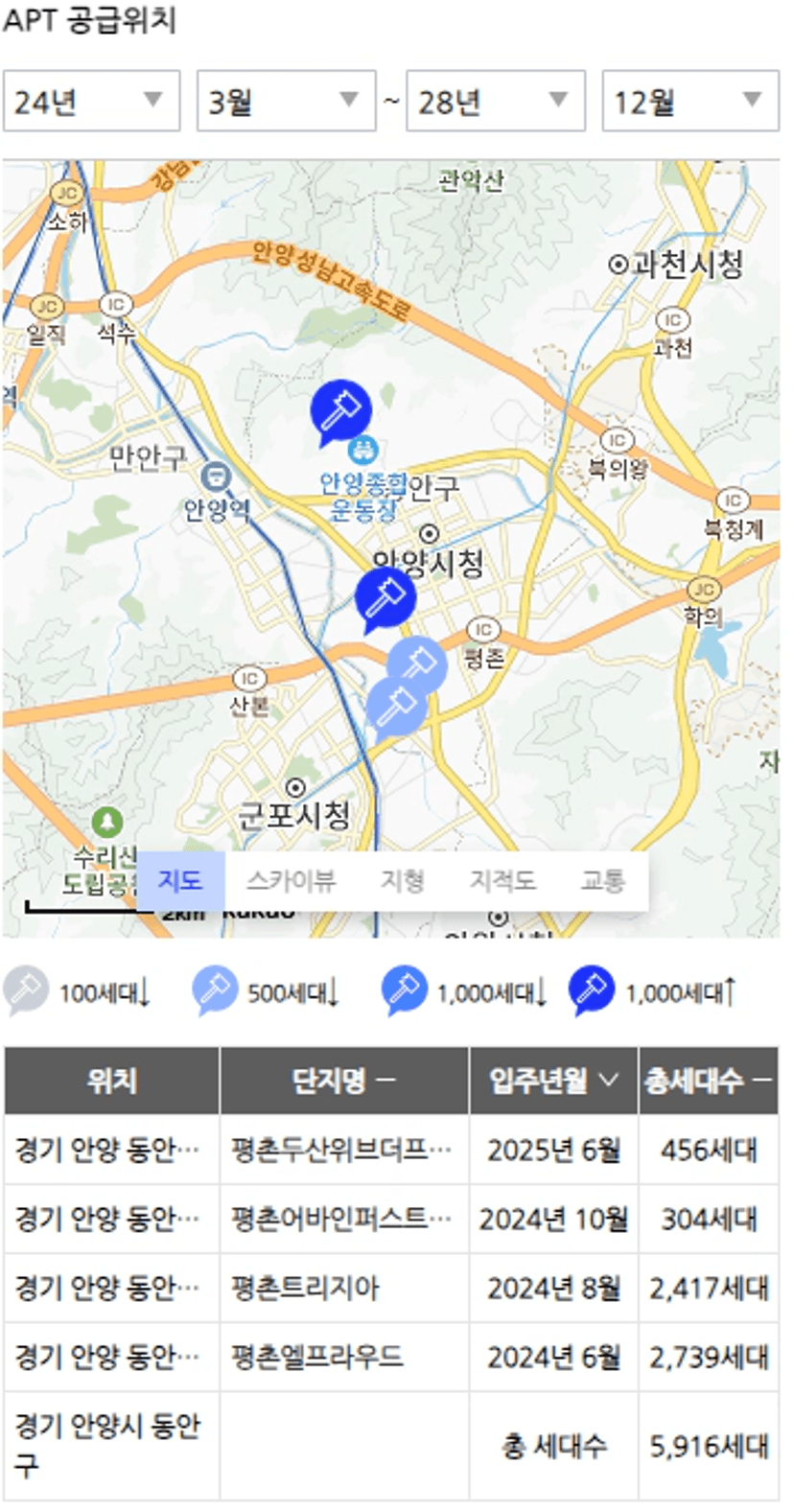This screenshot has height=1512, width=793.
Task: Open the end year dropdown showing 28년
Action: (496, 101)
